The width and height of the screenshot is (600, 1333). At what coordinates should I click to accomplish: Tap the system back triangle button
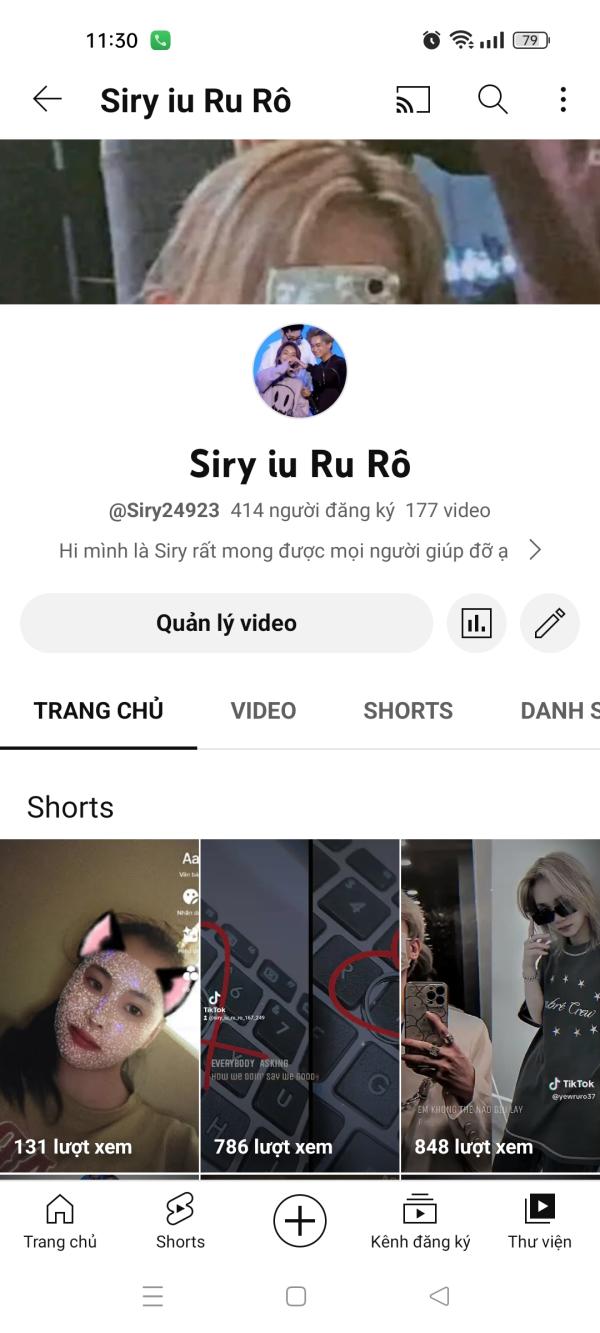439,1296
